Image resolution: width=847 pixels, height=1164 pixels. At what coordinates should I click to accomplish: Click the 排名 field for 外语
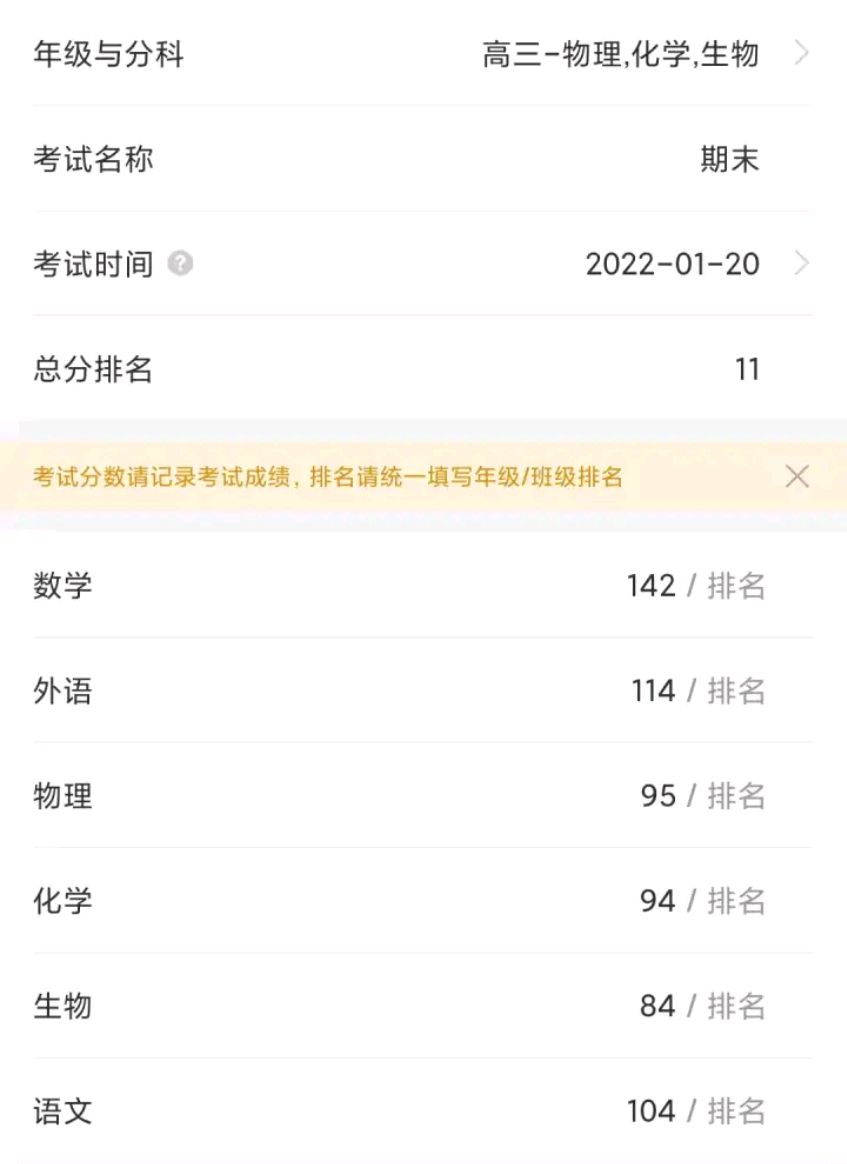[x=736, y=691]
